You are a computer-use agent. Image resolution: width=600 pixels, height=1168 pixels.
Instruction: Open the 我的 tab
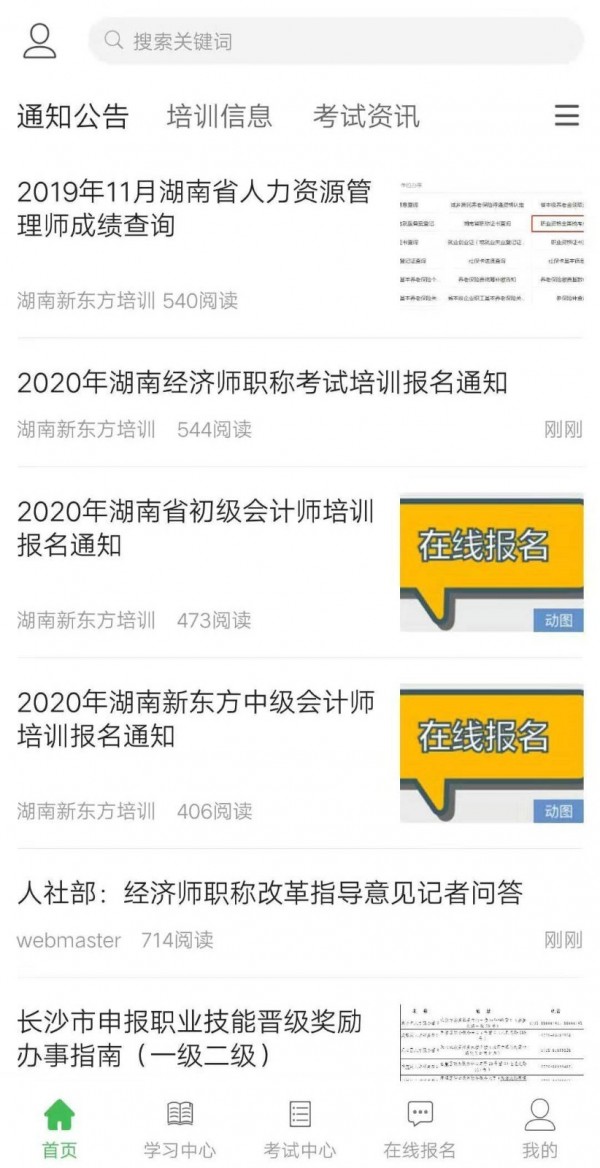tap(540, 1128)
